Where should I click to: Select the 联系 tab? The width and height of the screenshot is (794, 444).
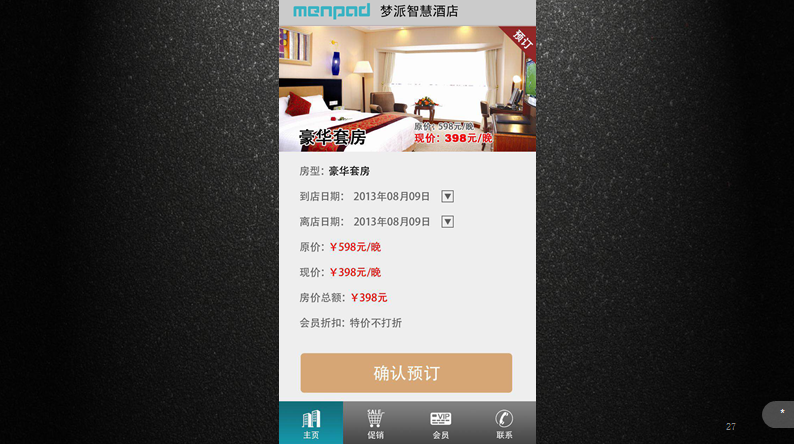pos(504,422)
